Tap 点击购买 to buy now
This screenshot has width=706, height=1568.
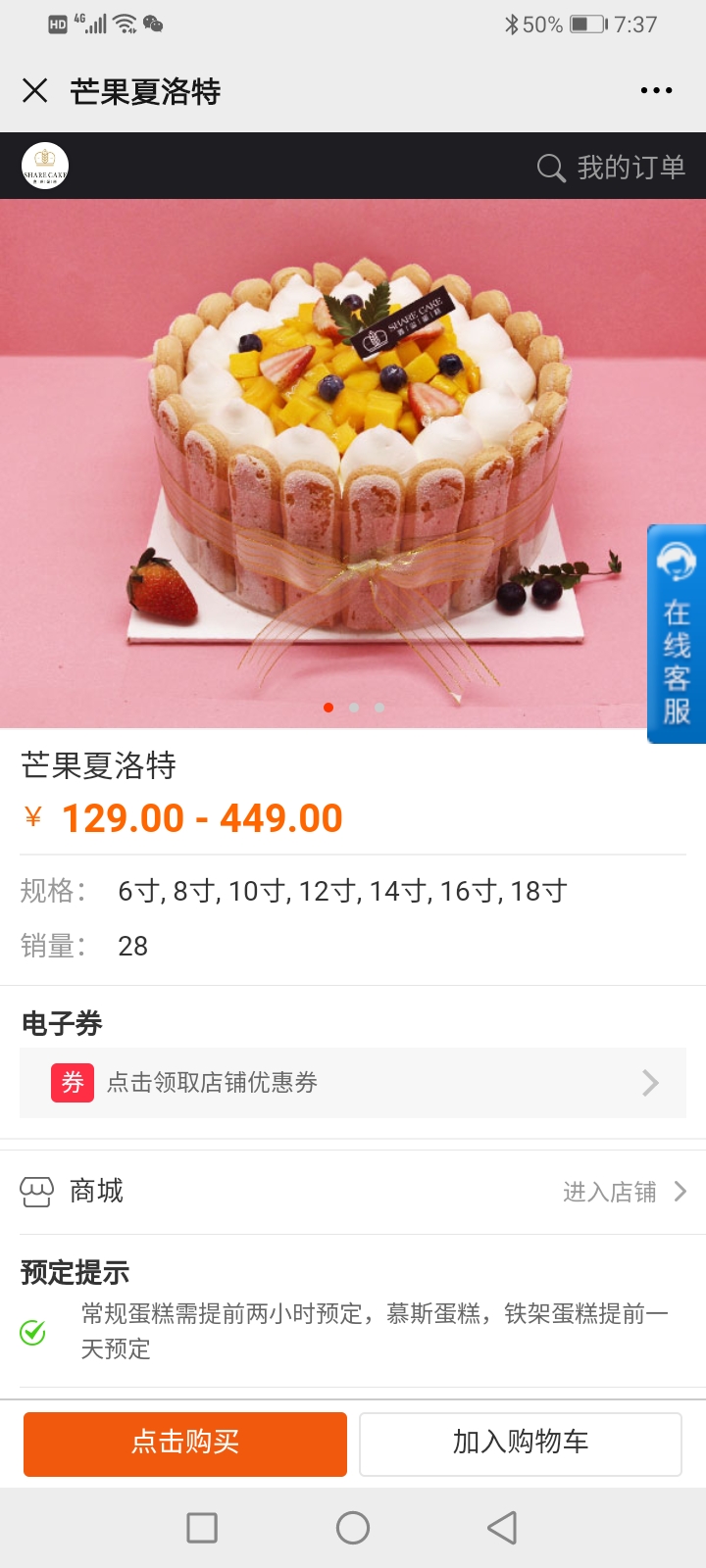coord(185,1444)
